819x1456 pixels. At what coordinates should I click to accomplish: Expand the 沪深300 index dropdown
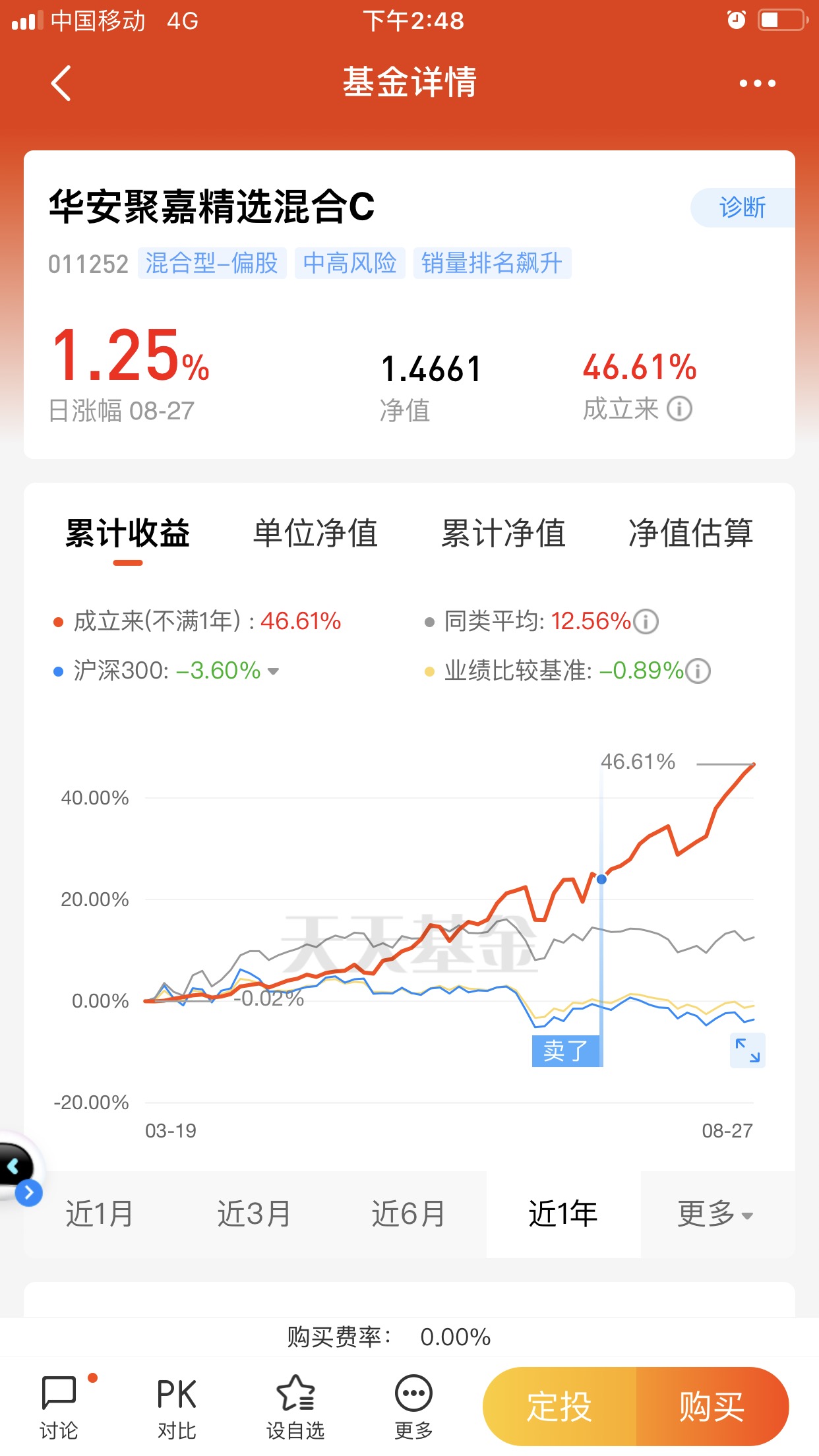pos(274,671)
